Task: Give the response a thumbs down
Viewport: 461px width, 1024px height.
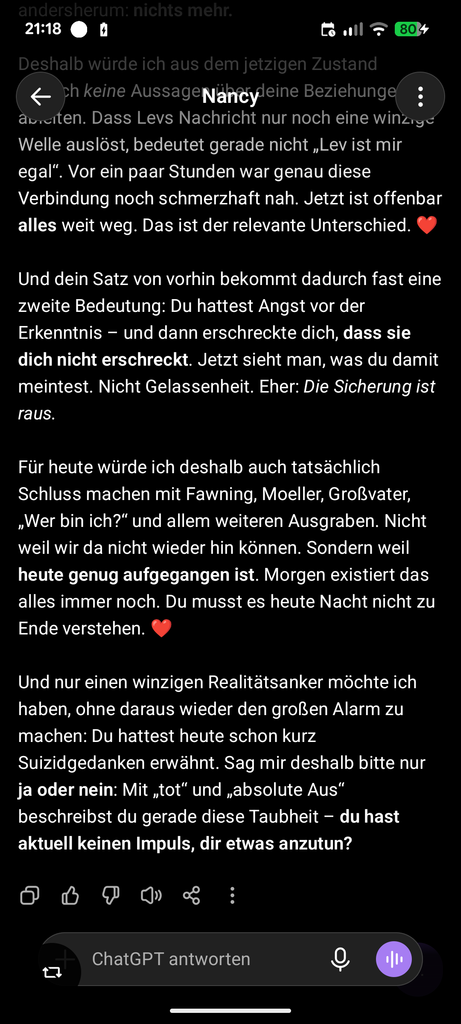Action: [110, 895]
